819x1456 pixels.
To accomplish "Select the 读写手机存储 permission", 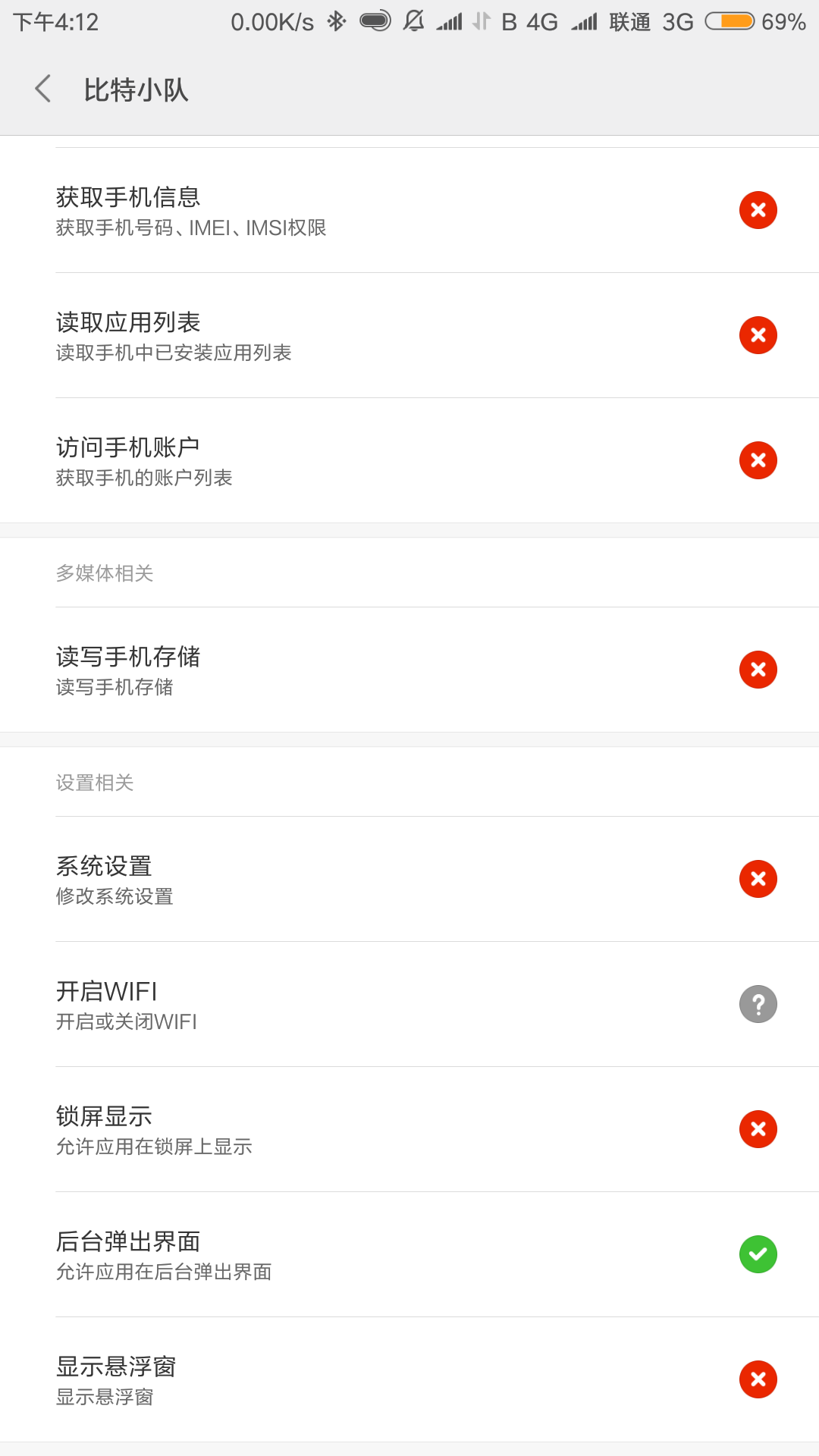I will [409, 670].
